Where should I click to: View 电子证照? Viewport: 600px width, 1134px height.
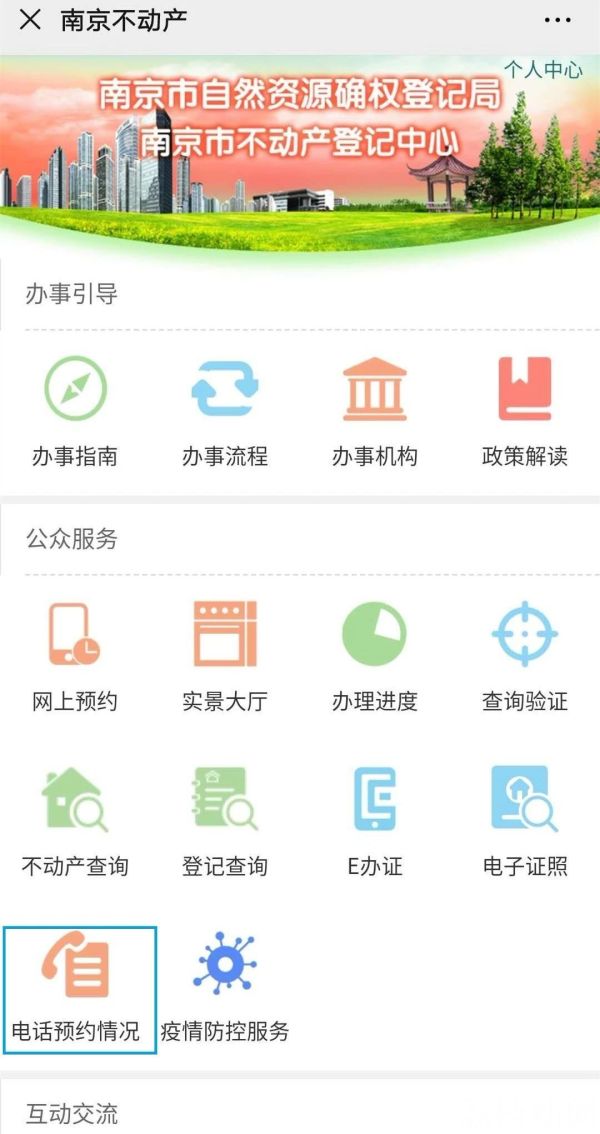pos(525,820)
